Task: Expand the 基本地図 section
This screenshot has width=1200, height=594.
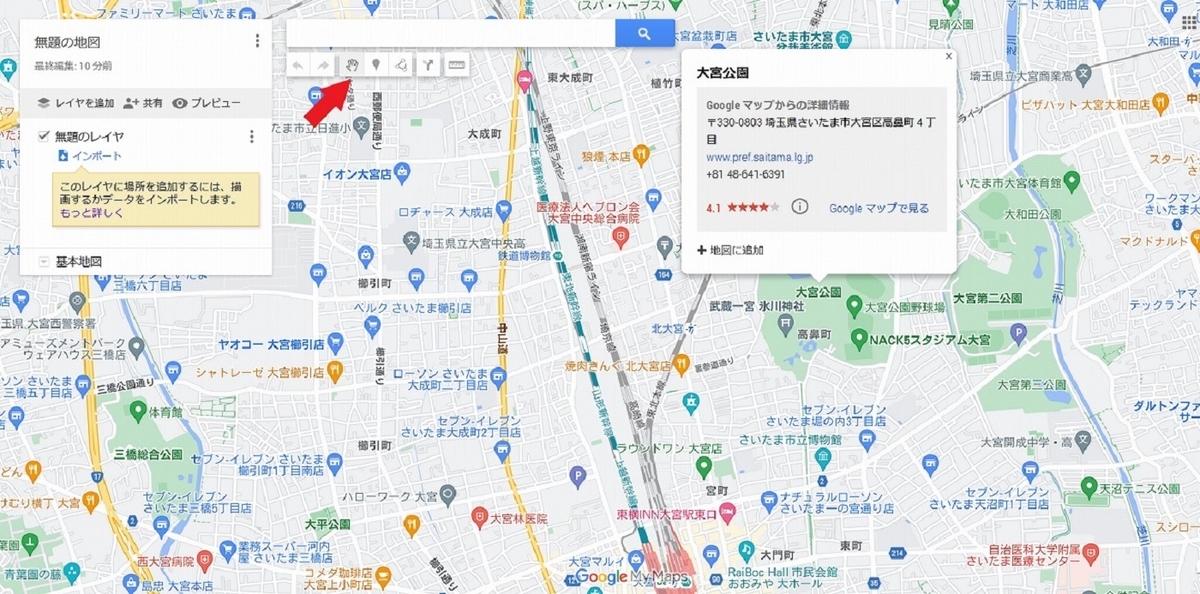Action: [x=44, y=262]
